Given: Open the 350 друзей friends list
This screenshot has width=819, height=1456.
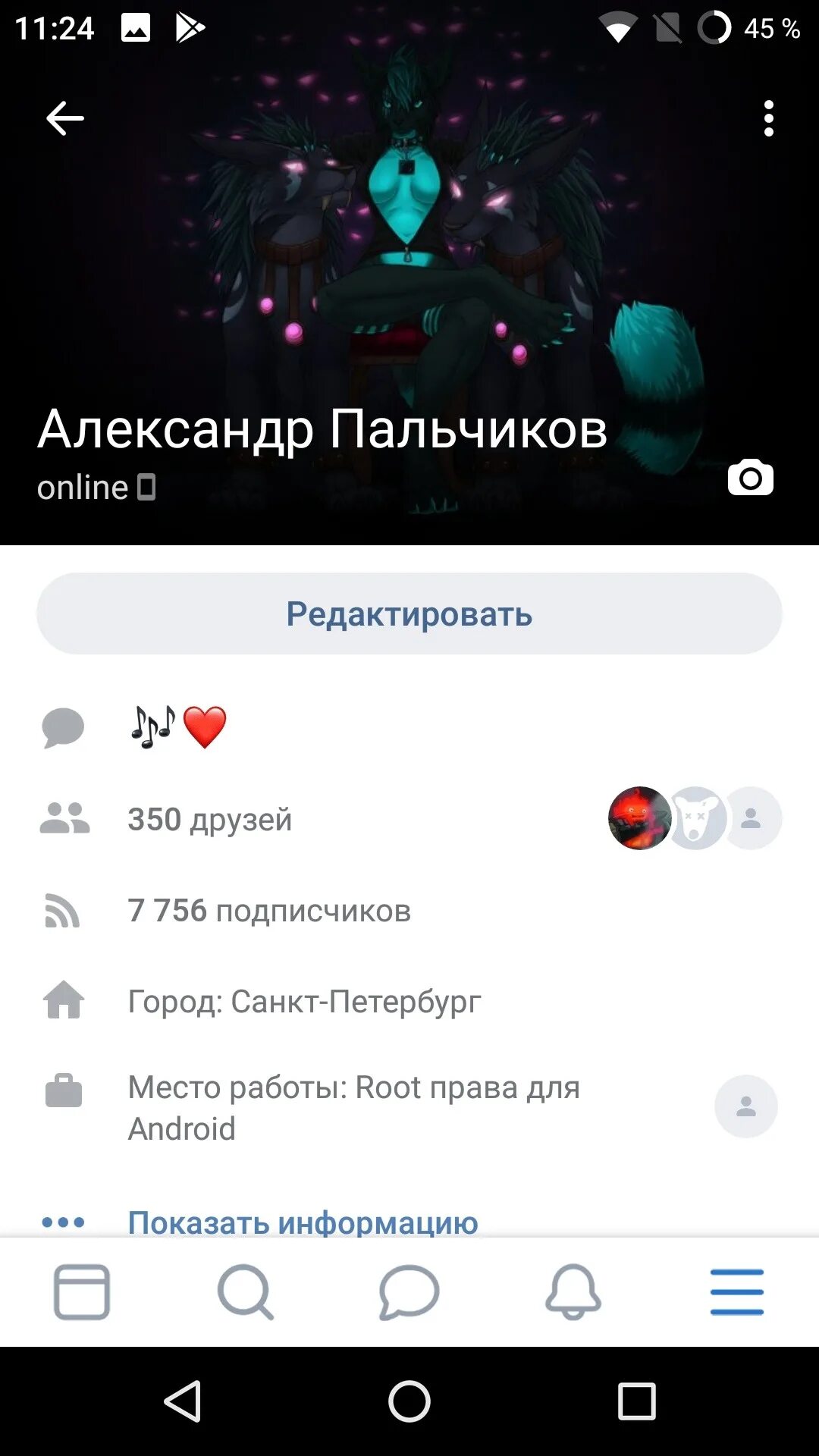Looking at the screenshot, I should coord(210,819).
